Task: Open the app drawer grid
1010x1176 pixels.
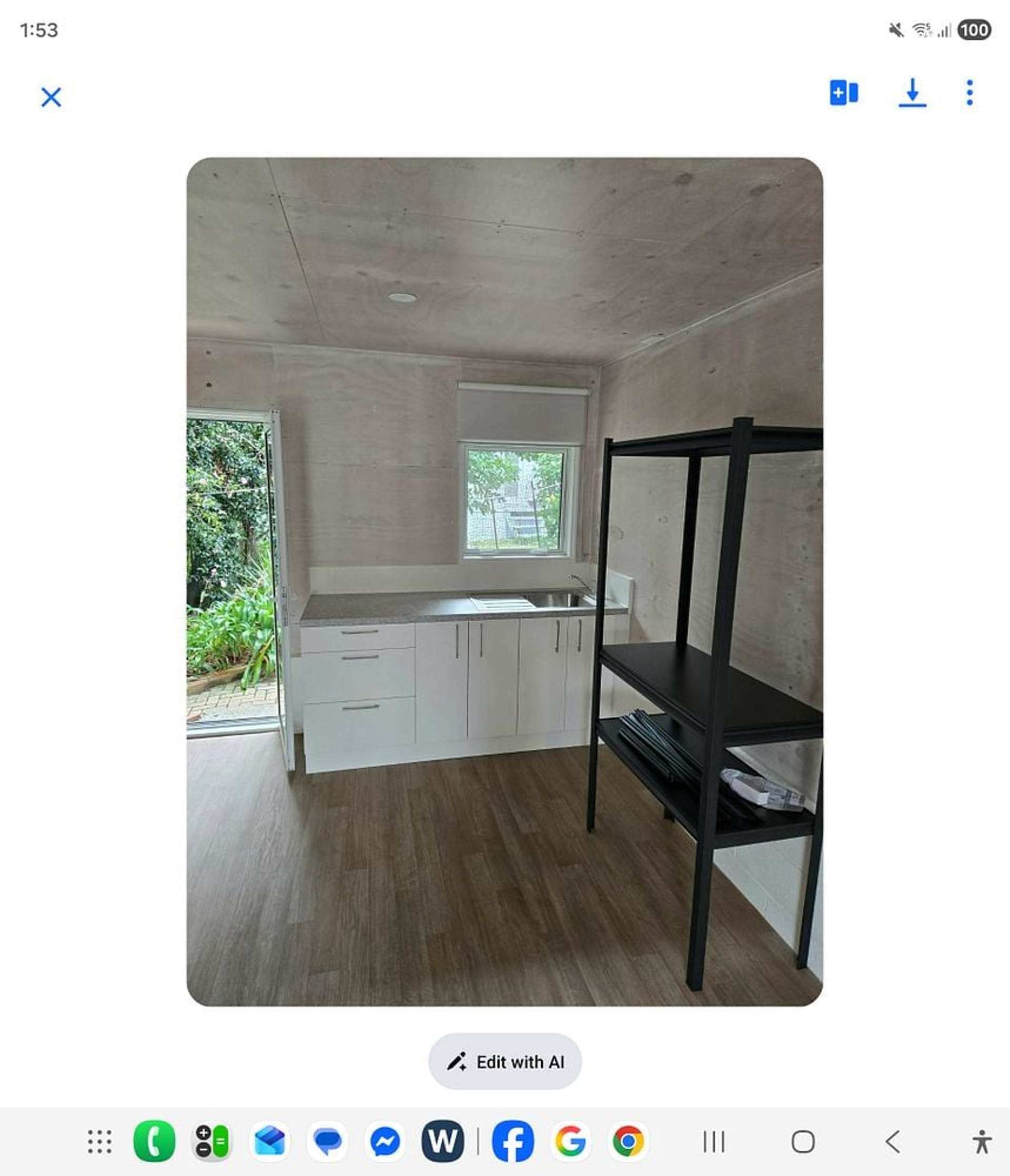Action: (99, 1141)
